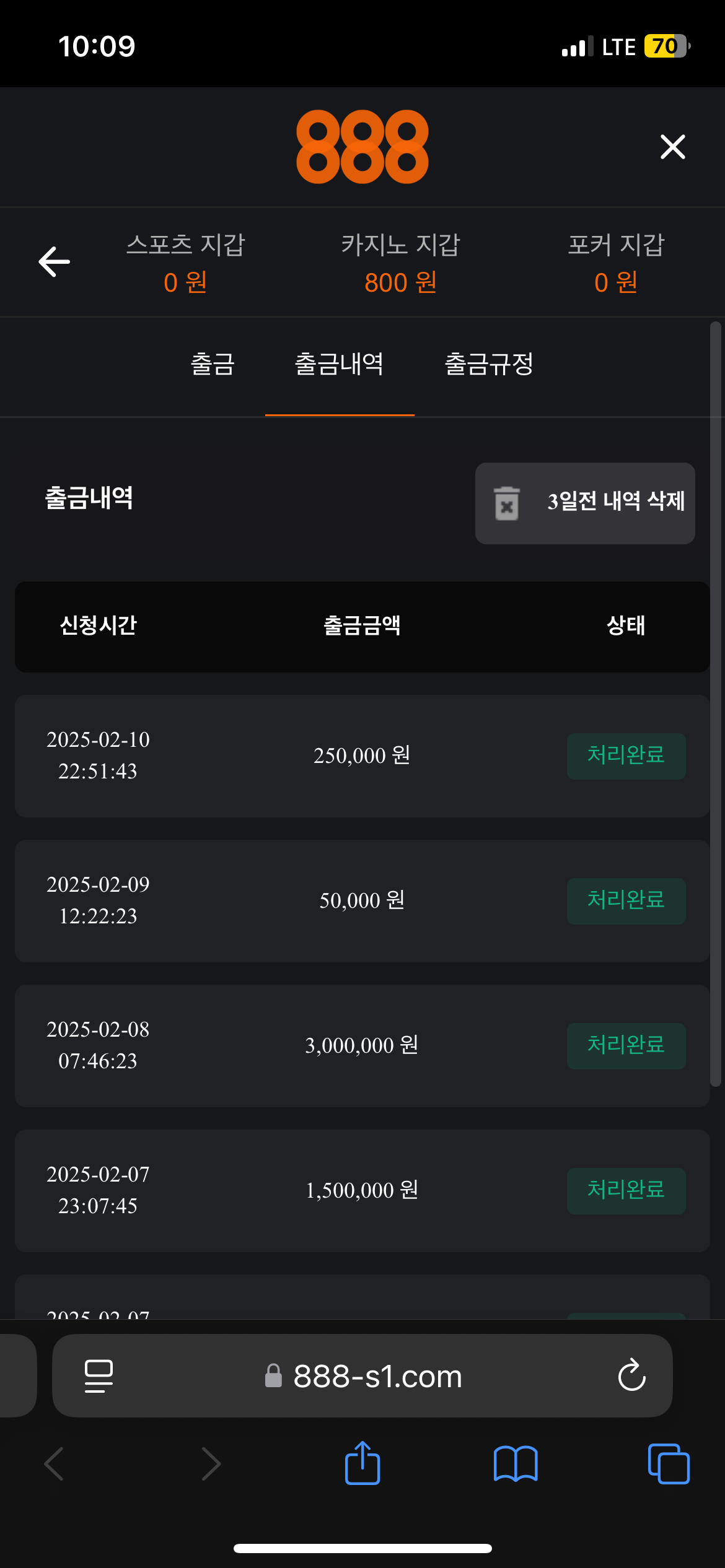Close the withdrawal panel with the X
The height and width of the screenshot is (1568, 725).
(x=672, y=147)
